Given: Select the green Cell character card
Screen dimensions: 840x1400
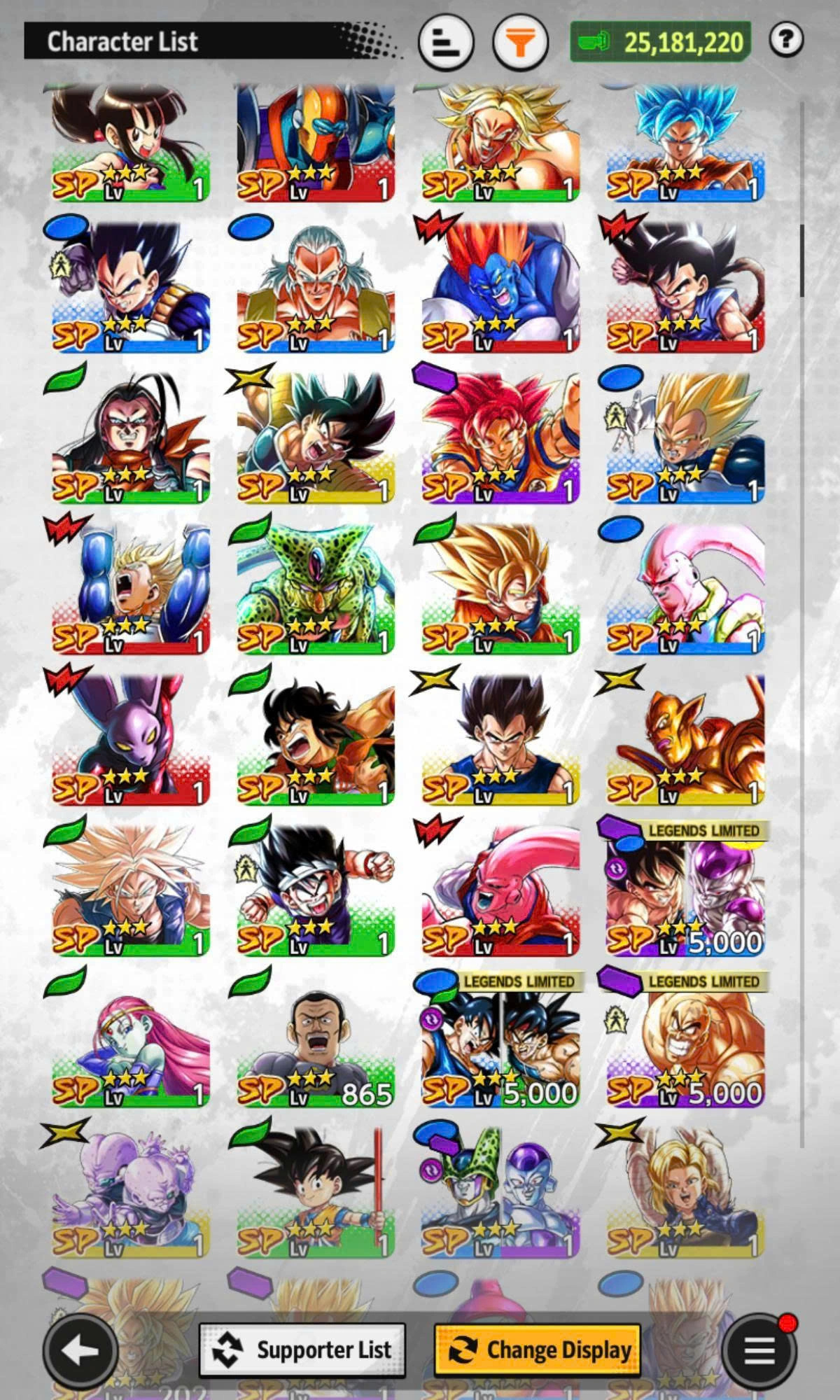Looking at the screenshot, I should click(315, 588).
